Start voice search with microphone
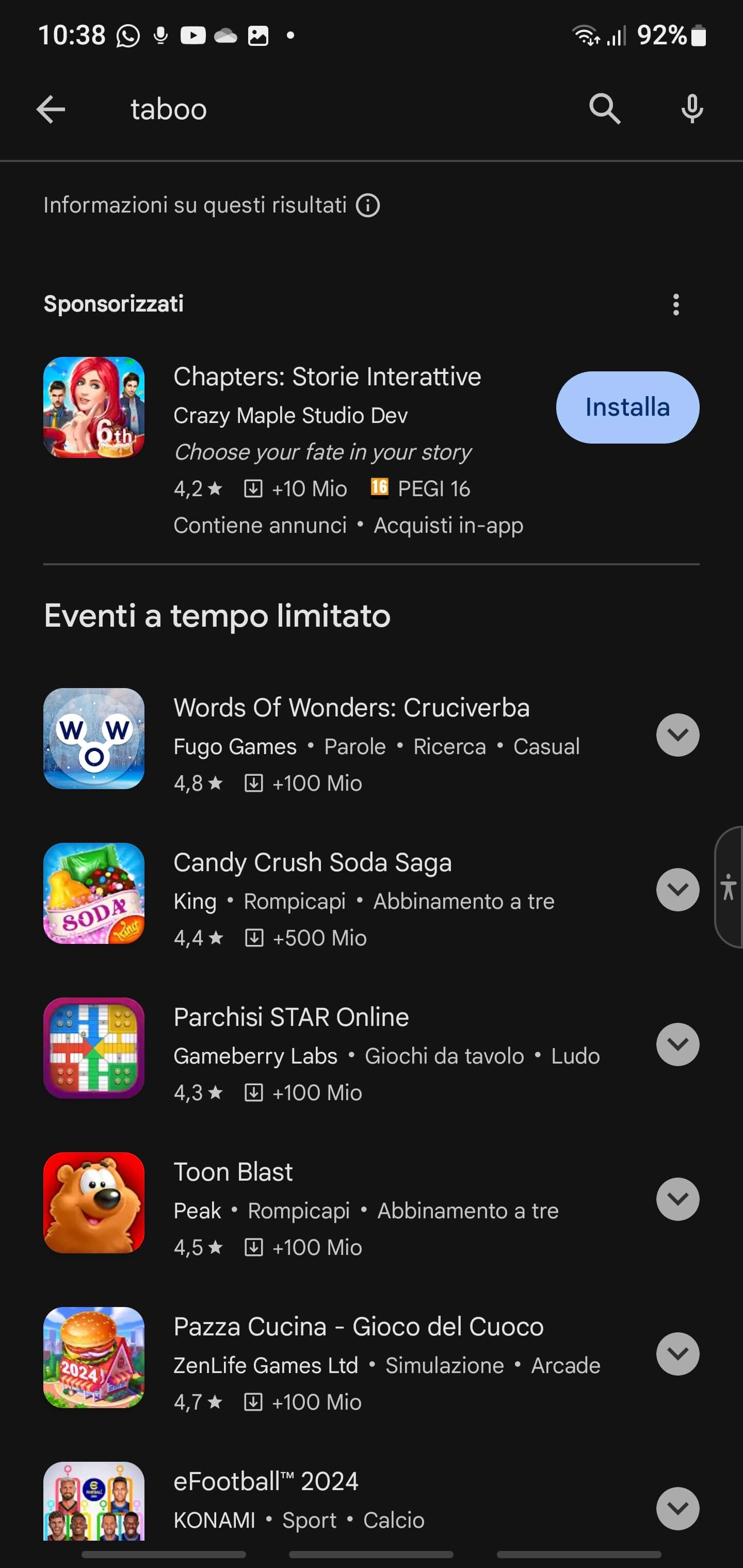The width and height of the screenshot is (743, 1568). [692, 109]
